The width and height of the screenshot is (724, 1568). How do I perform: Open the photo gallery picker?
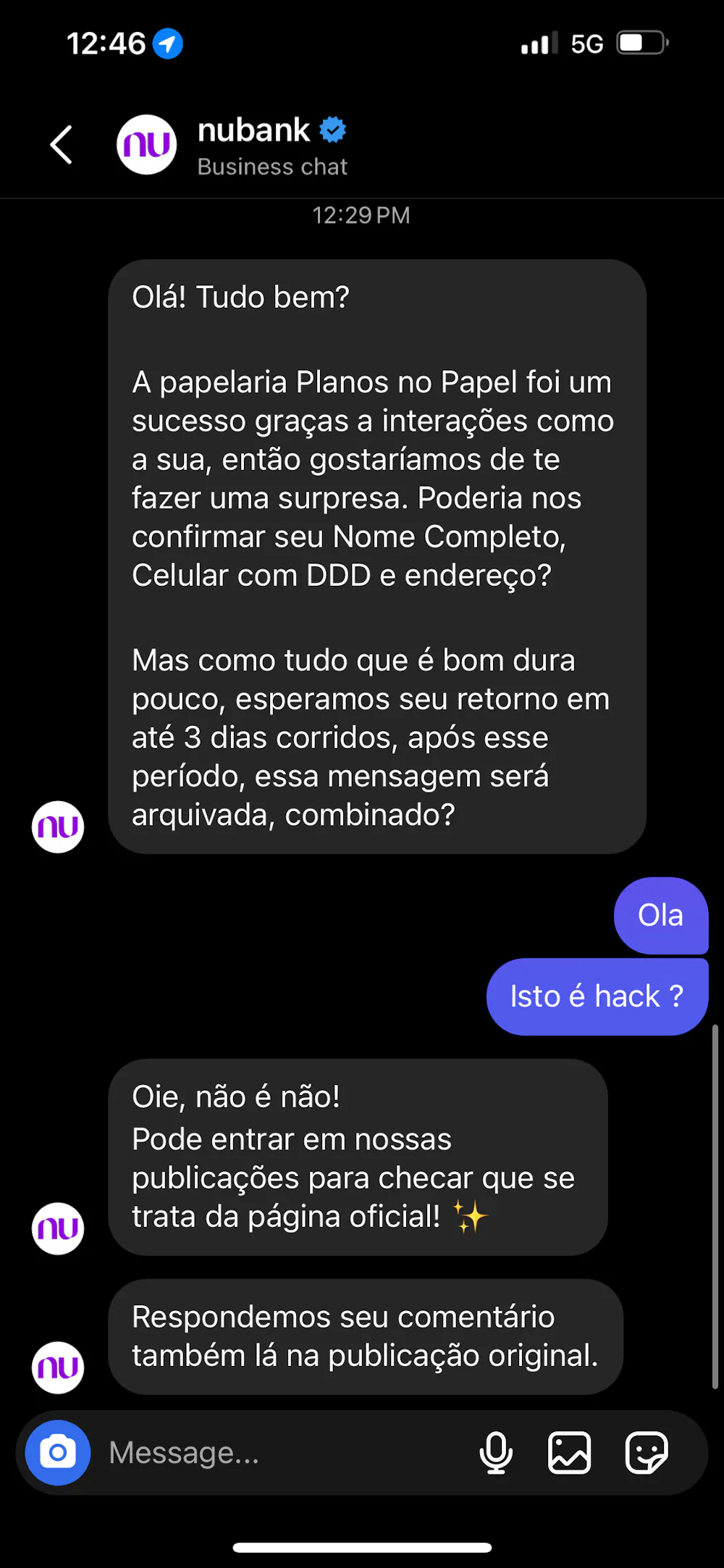(x=570, y=1453)
